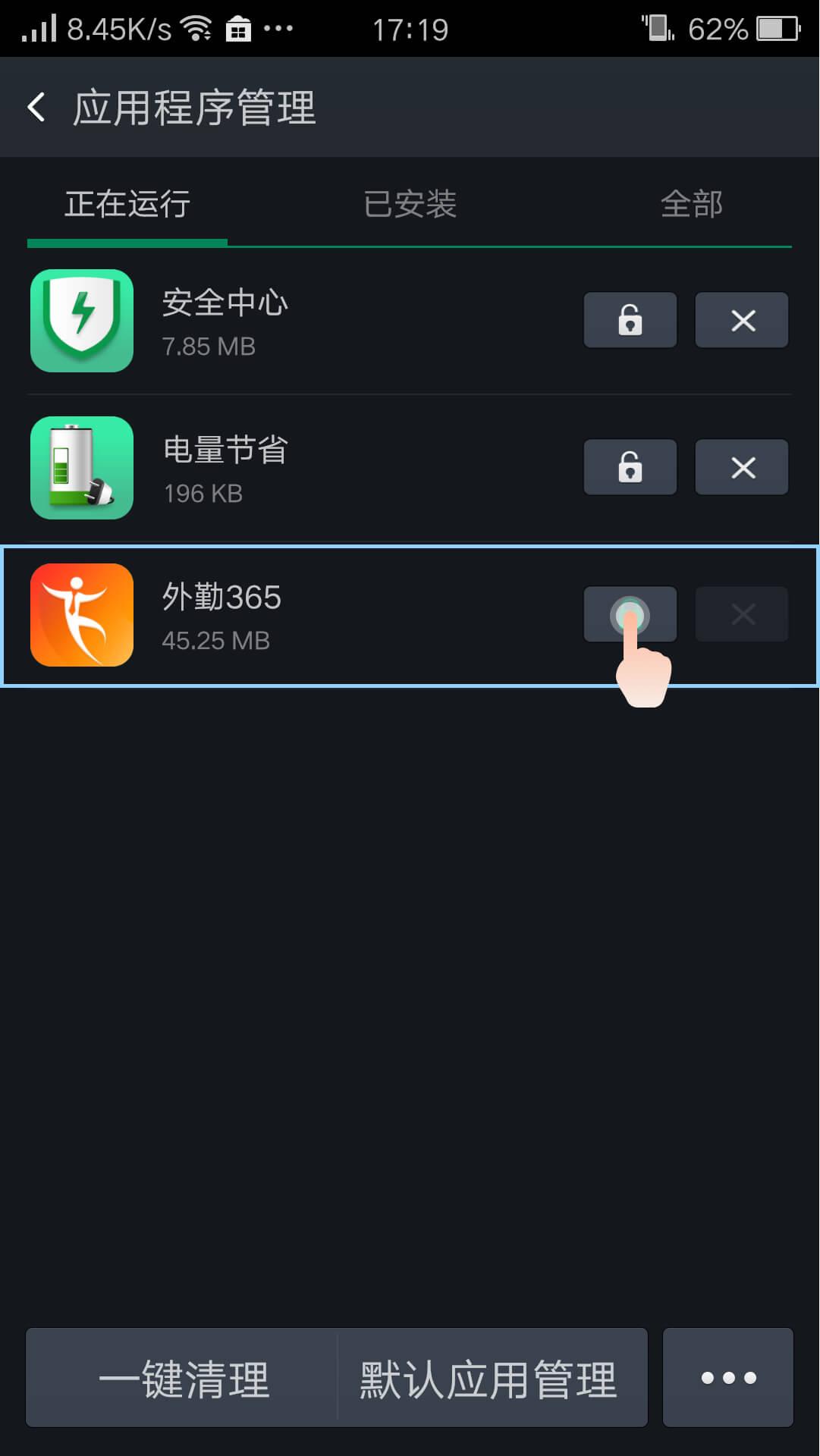Switch to the 全部 tab

tap(691, 204)
